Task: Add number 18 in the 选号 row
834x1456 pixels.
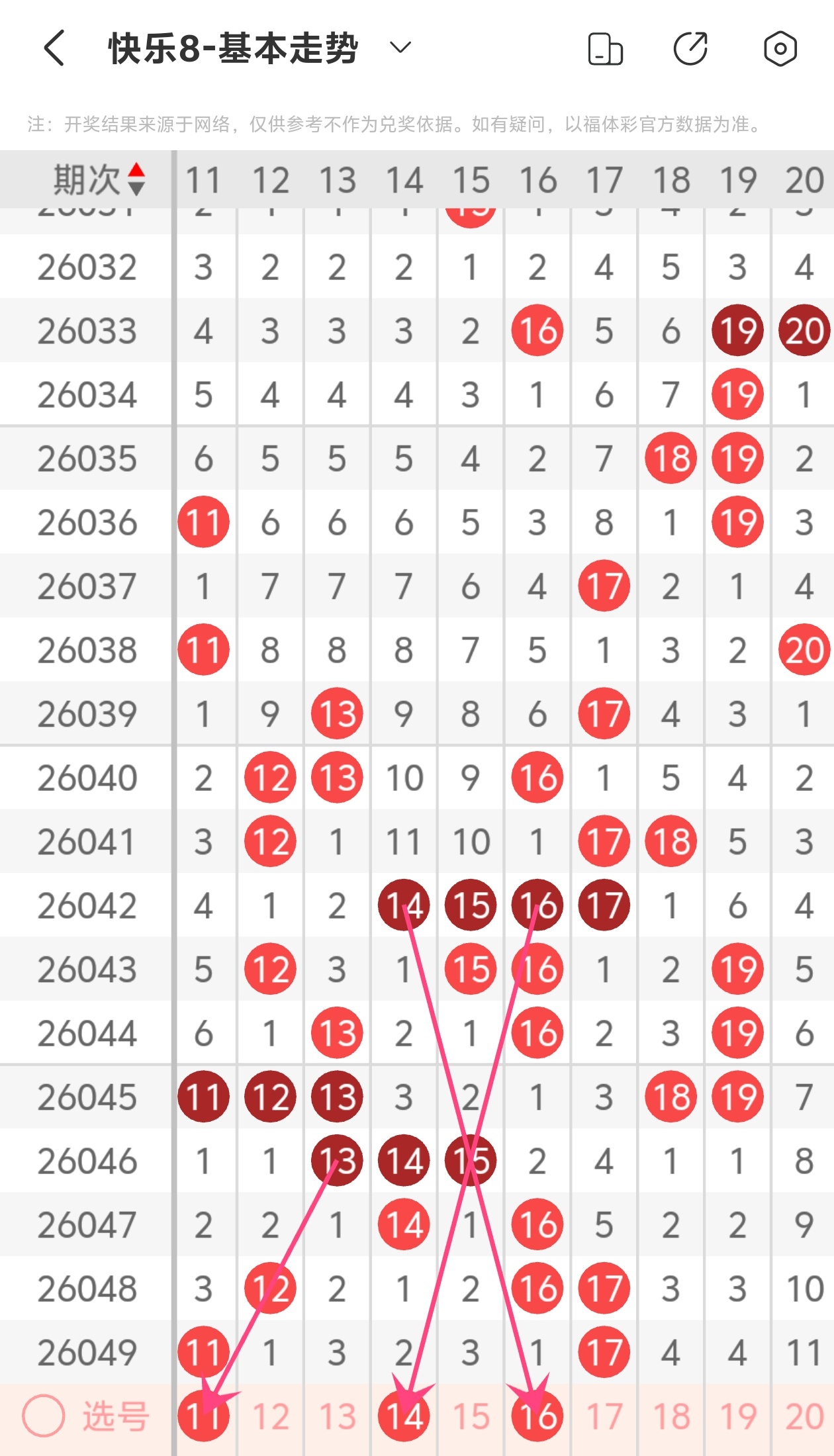Action: (x=671, y=1416)
